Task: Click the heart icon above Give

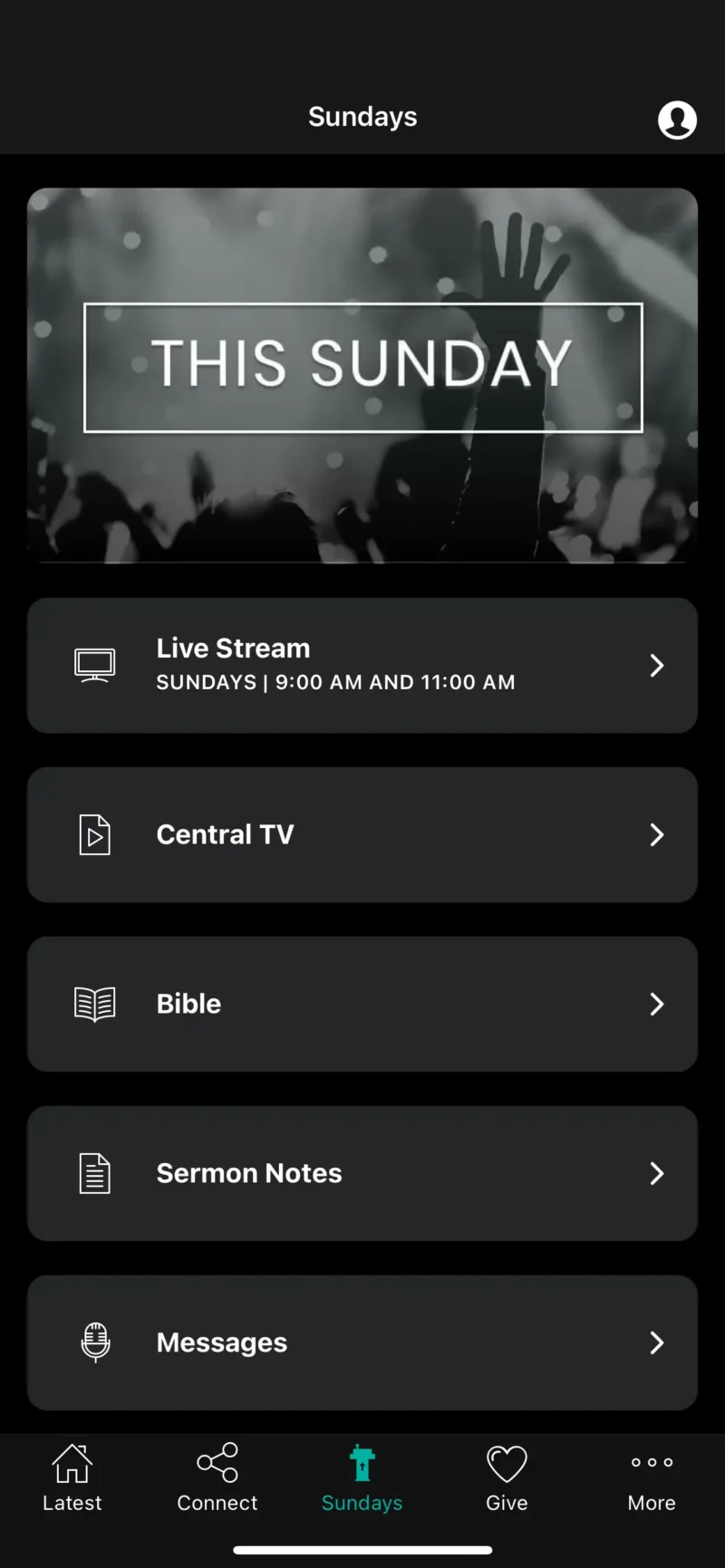Action: point(507,1462)
